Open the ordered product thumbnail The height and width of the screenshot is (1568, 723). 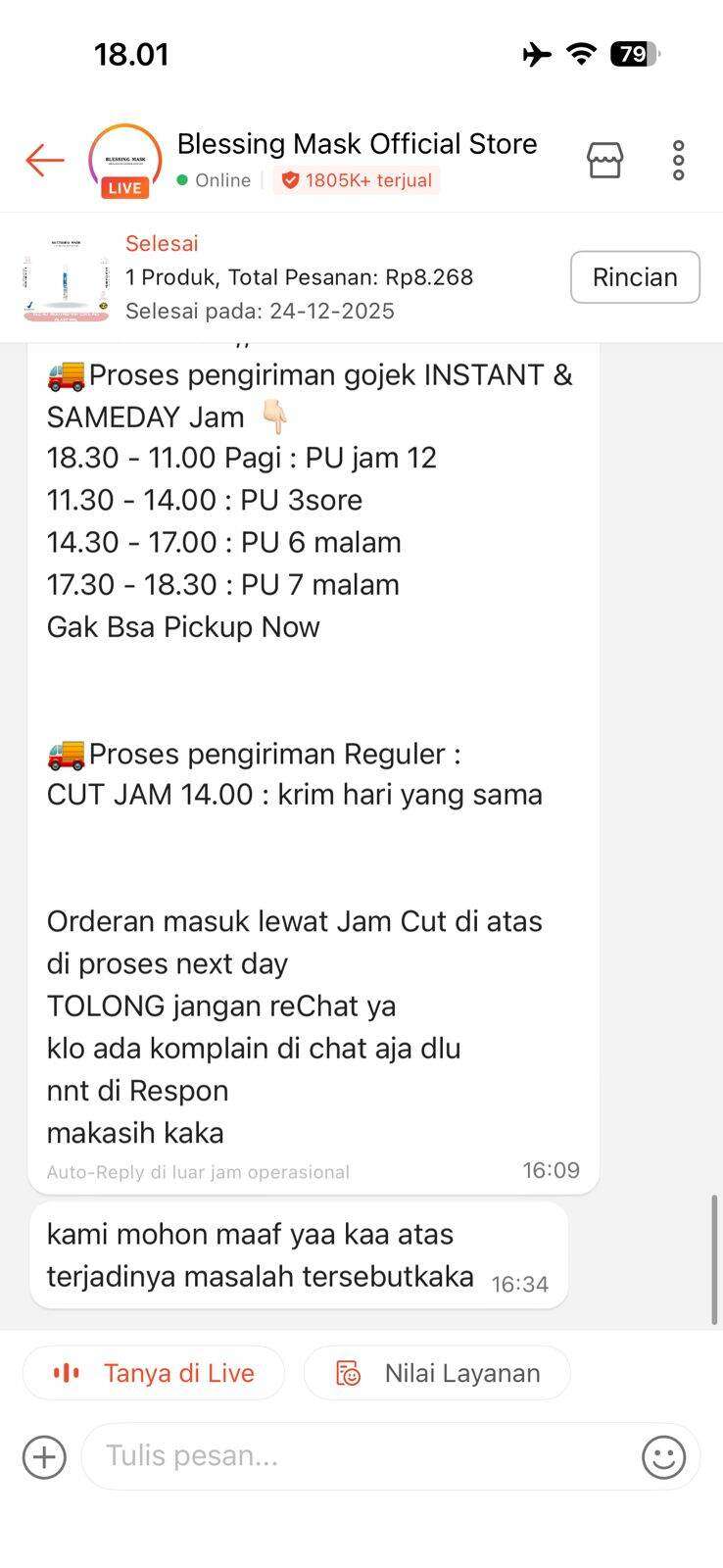[67, 278]
